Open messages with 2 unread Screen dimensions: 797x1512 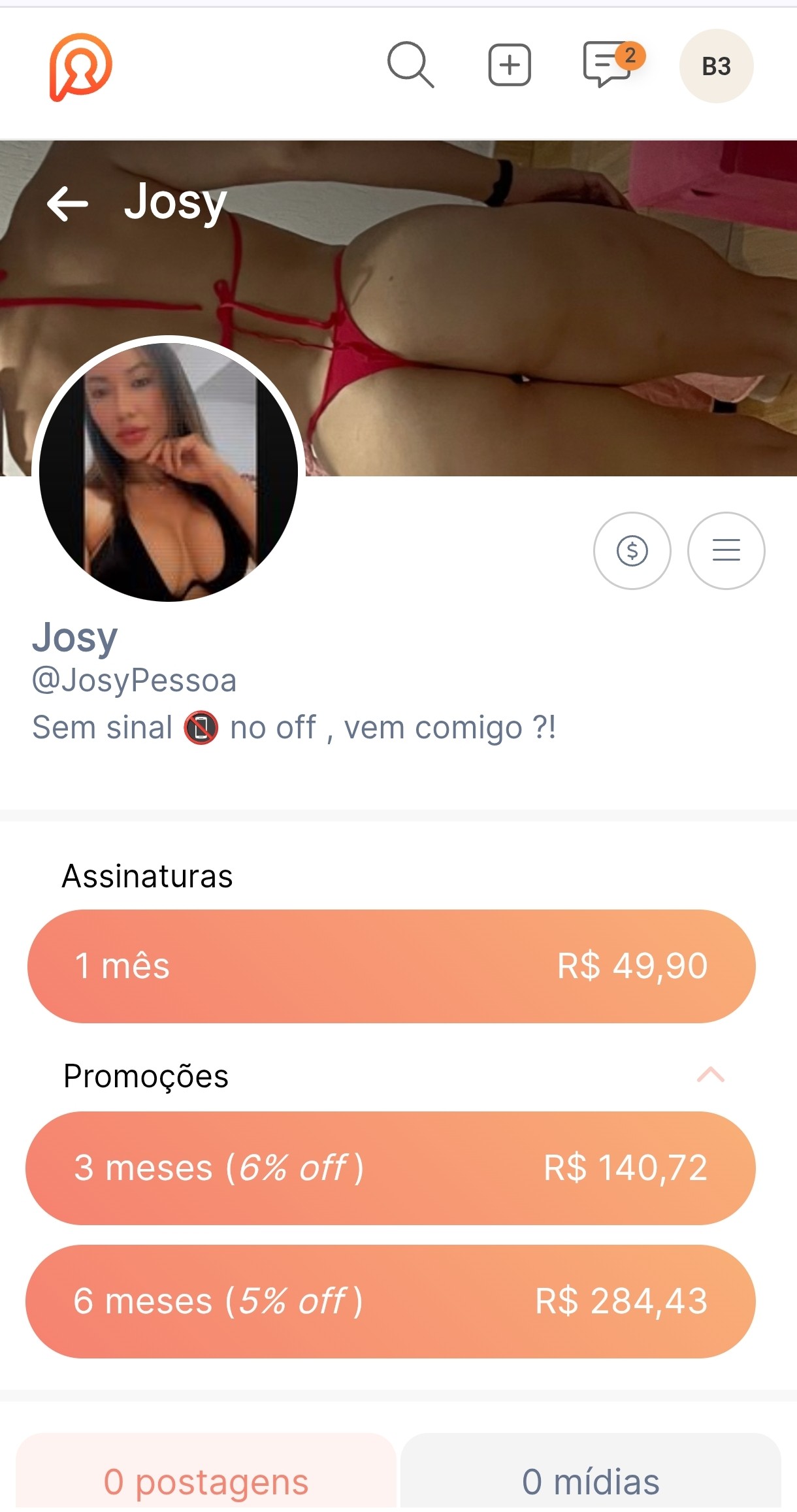(609, 64)
